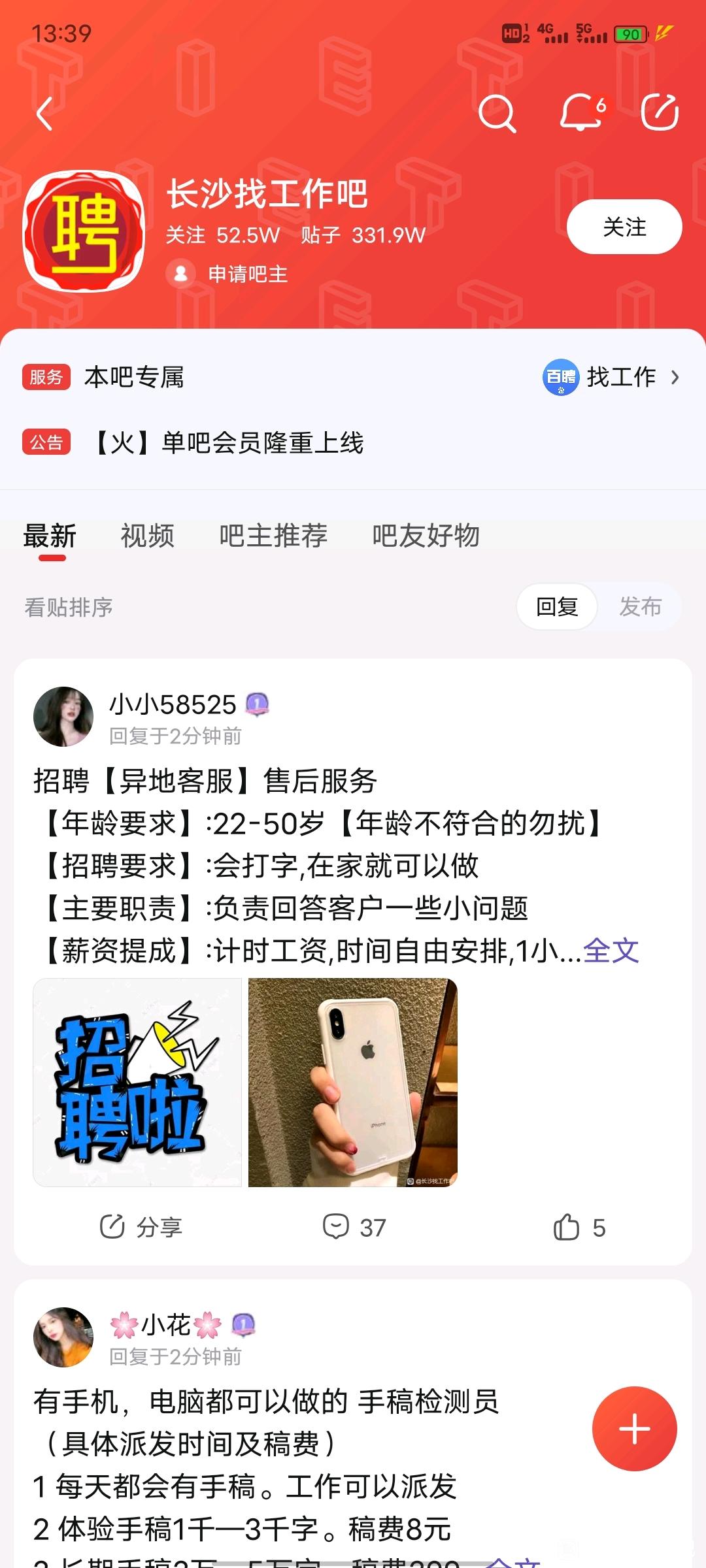Switch to the 吧友好物 tab

(426, 536)
